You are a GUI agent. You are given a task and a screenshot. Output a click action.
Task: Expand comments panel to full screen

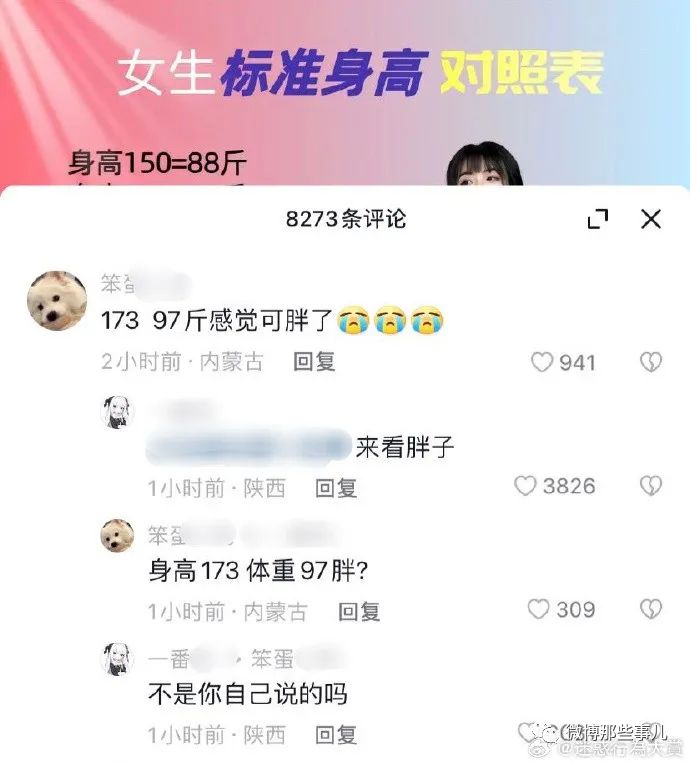click(598, 219)
